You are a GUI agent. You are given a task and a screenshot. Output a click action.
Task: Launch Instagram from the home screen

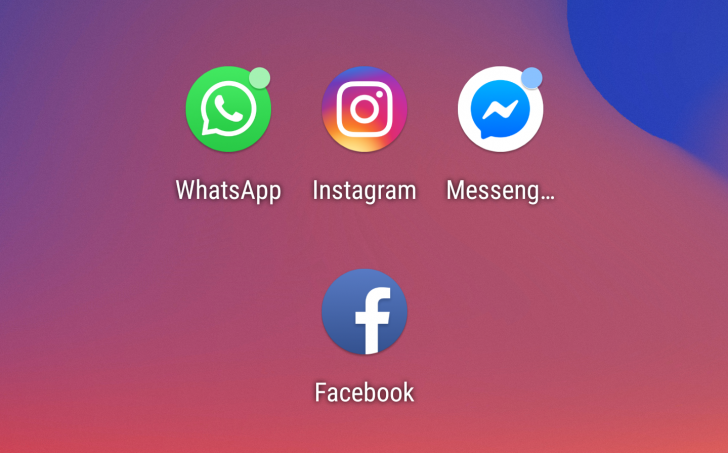(364, 110)
